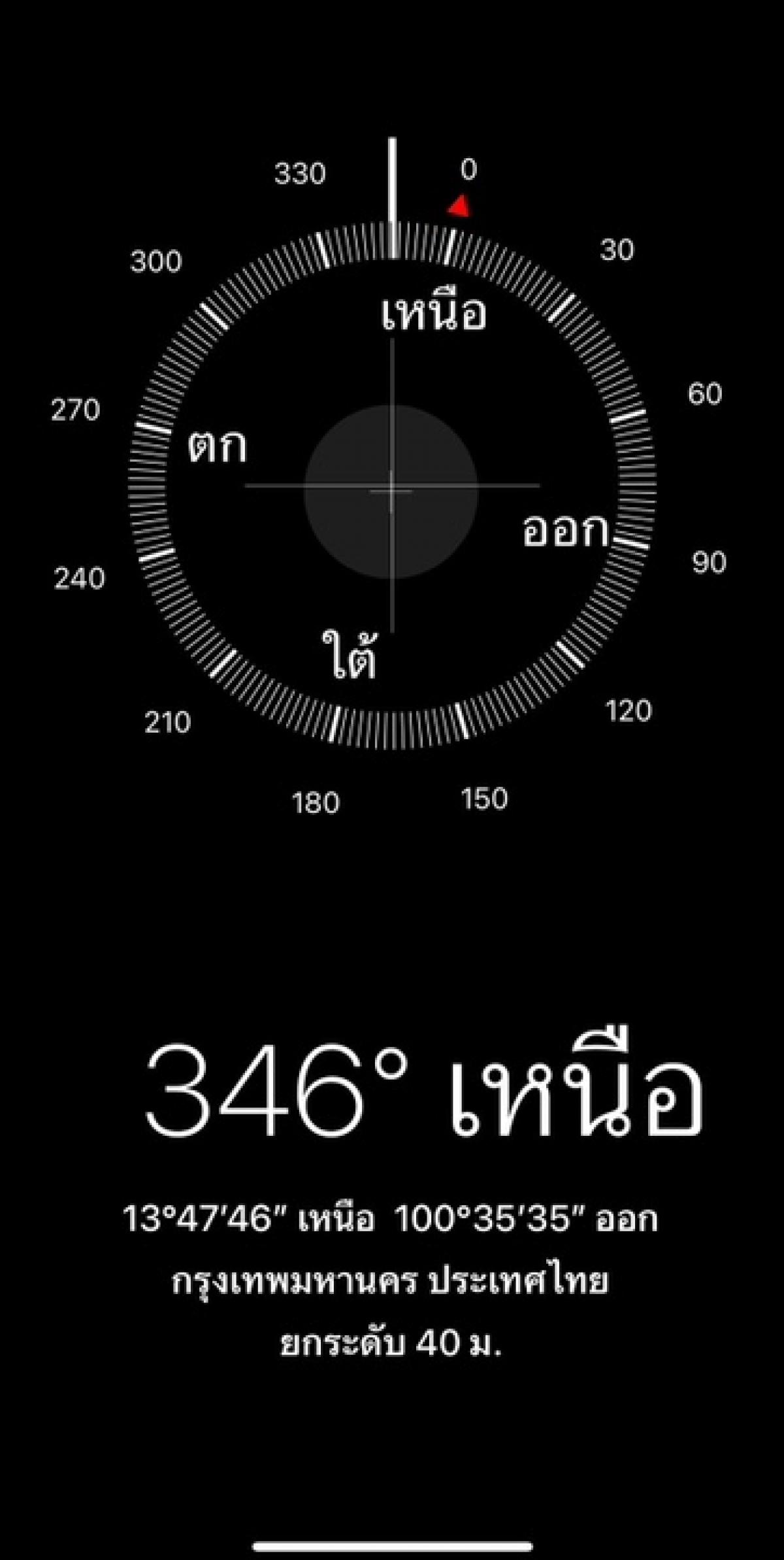Tap the compass dial to lock heading
This screenshot has height=1560, width=784.
[x=391, y=488]
